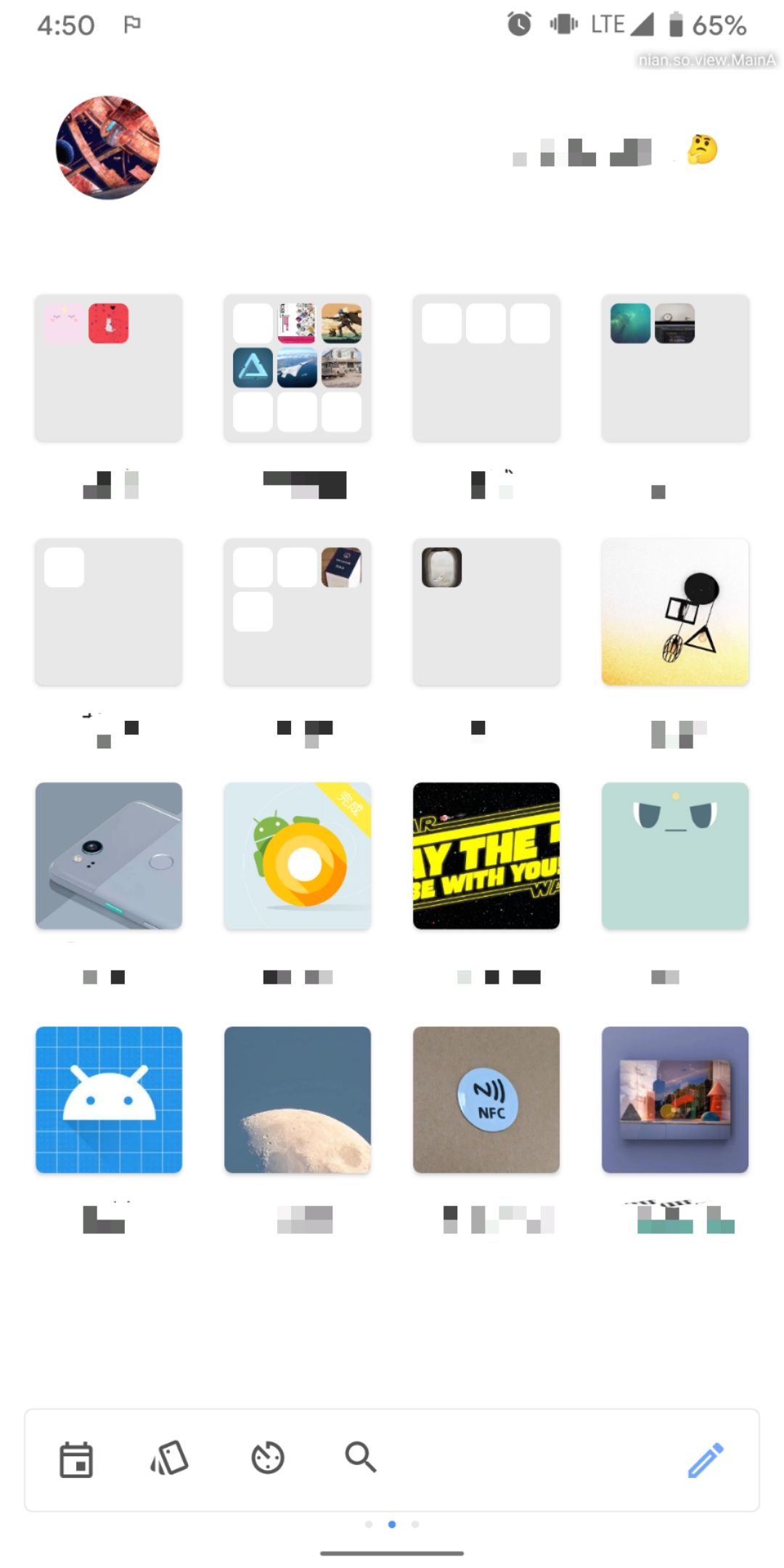This screenshot has height=1568, width=784.
Task: Open the calendar icon in the bottom bar
Action: coord(75,1460)
